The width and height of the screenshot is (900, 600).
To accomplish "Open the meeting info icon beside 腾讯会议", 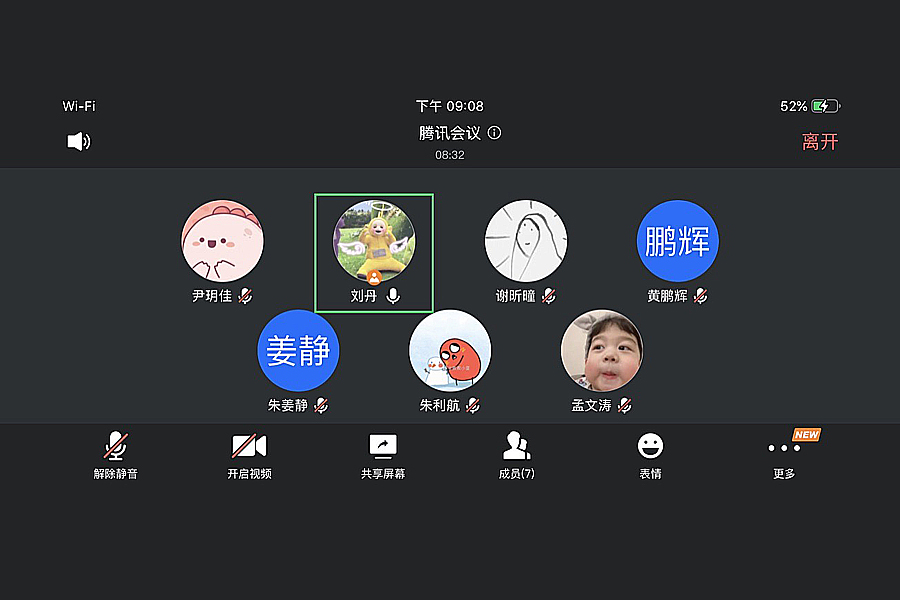I will pyautogui.click(x=494, y=133).
